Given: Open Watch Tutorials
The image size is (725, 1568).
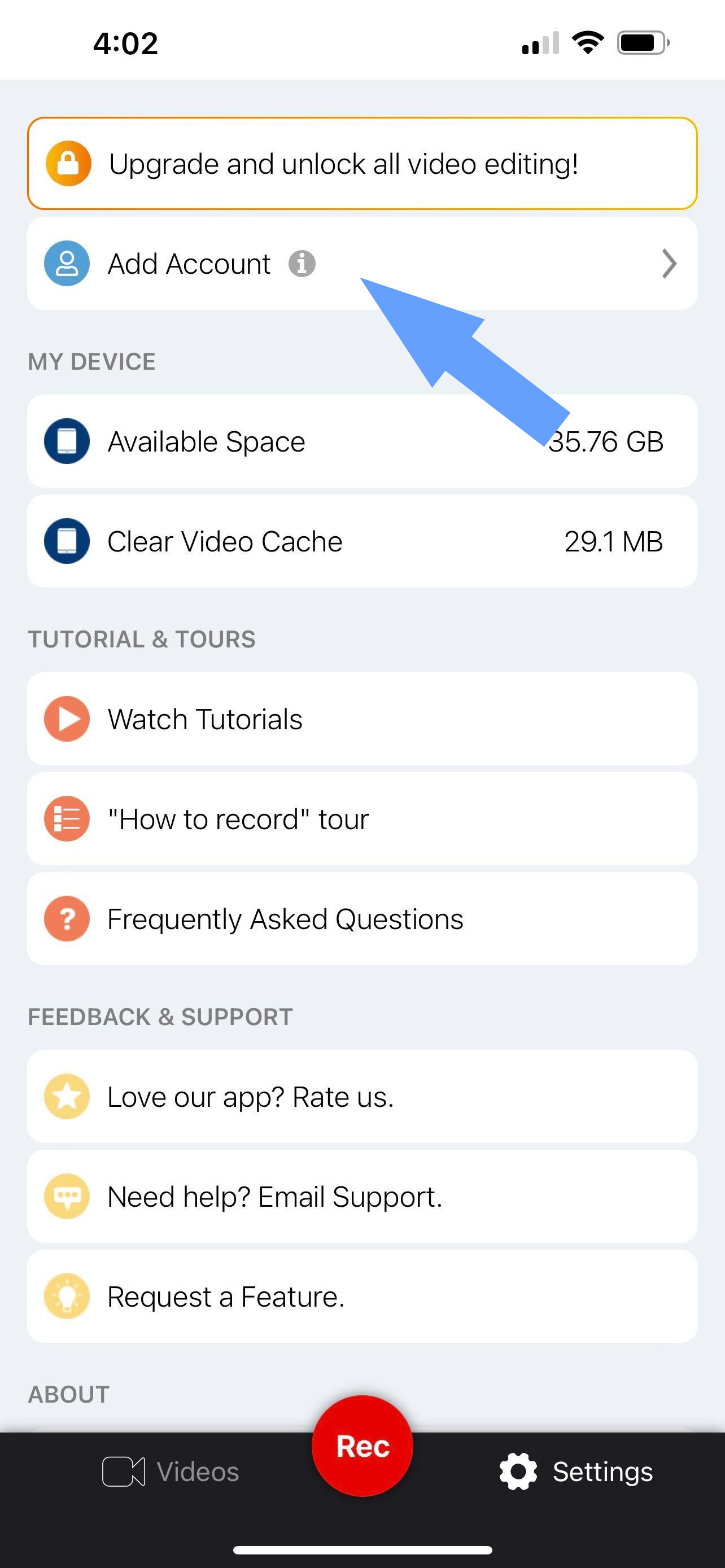Looking at the screenshot, I should pyautogui.click(x=362, y=719).
